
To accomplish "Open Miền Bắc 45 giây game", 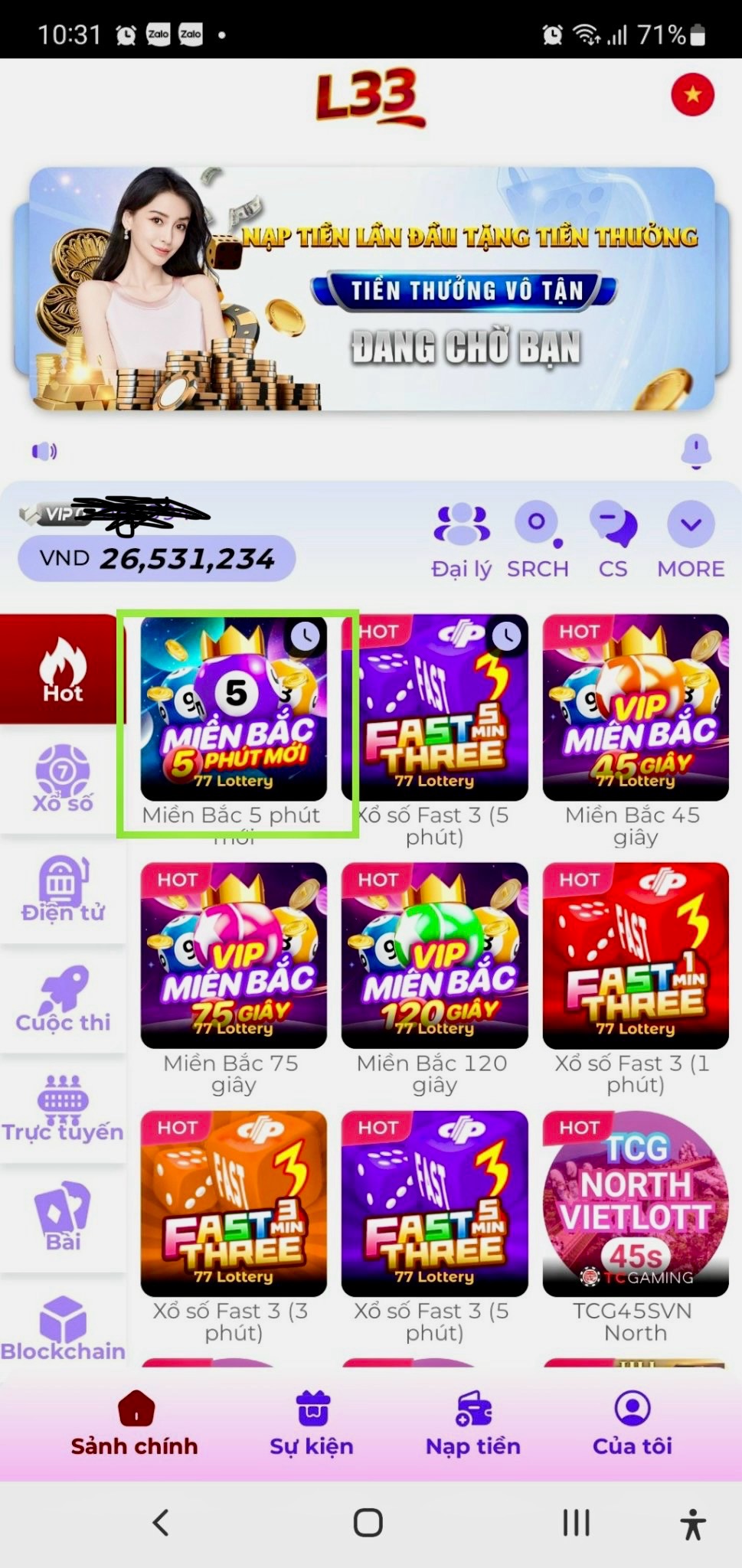I will (x=635, y=708).
